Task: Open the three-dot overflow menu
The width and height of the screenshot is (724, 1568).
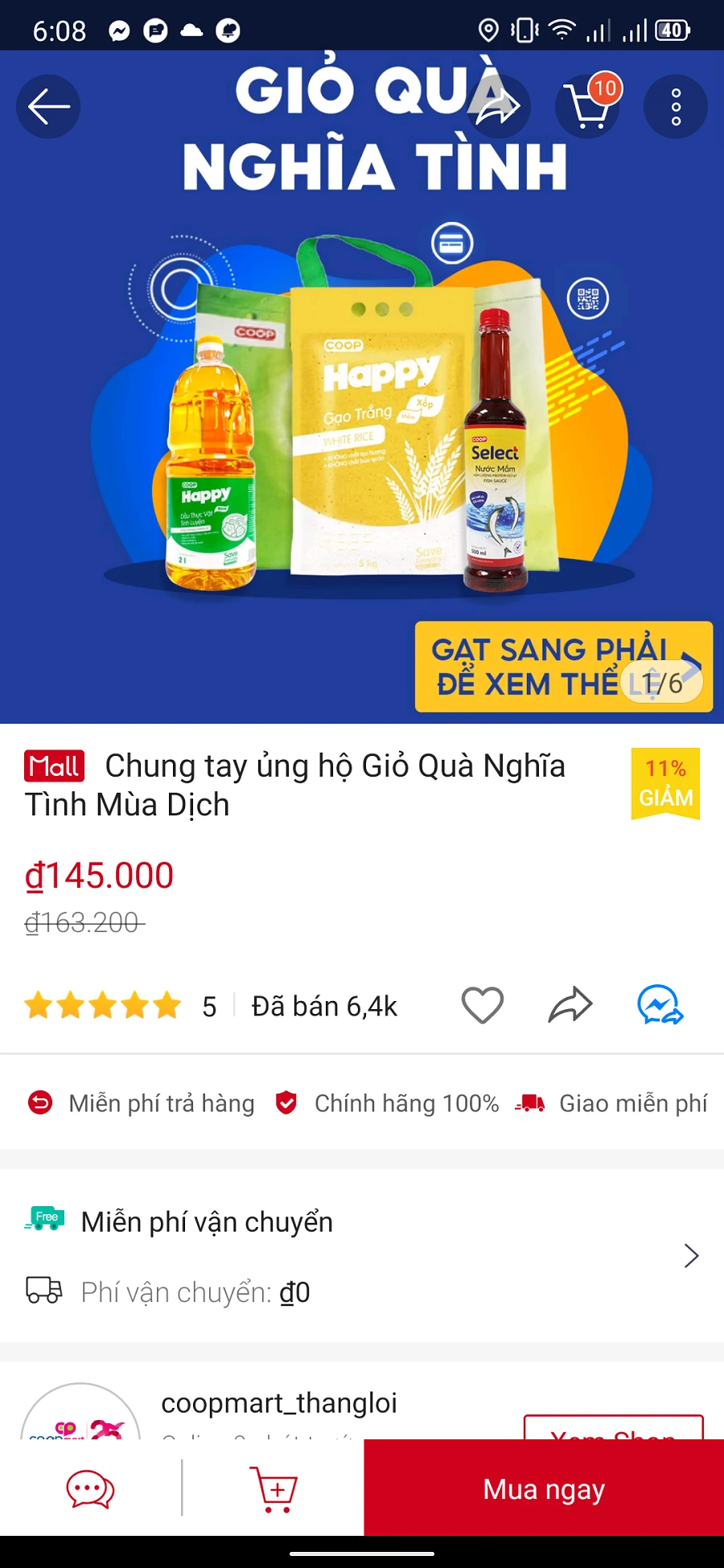Action: click(x=676, y=106)
